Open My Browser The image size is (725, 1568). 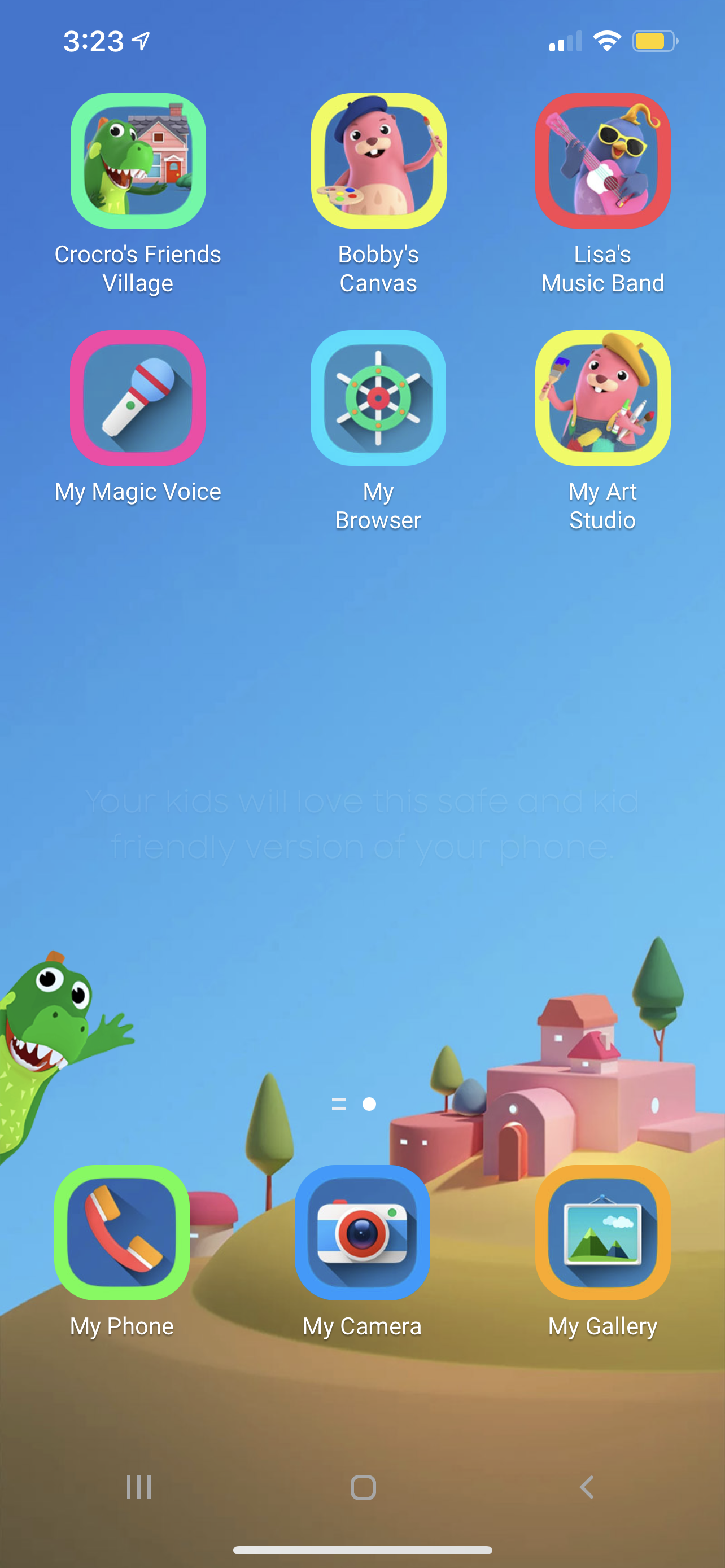point(378,398)
